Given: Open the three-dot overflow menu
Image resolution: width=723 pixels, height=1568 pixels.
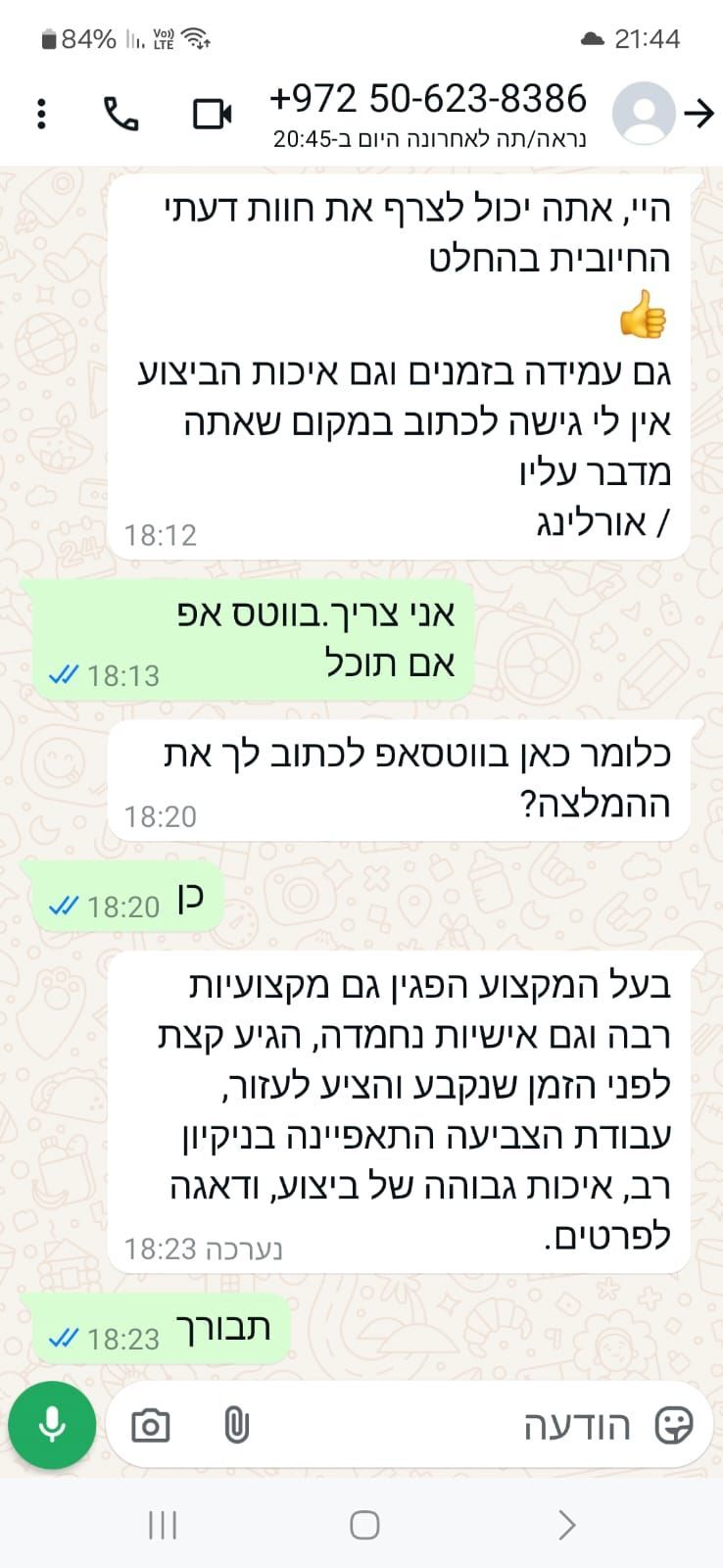Looking at the screenshot, I should 41,114.
